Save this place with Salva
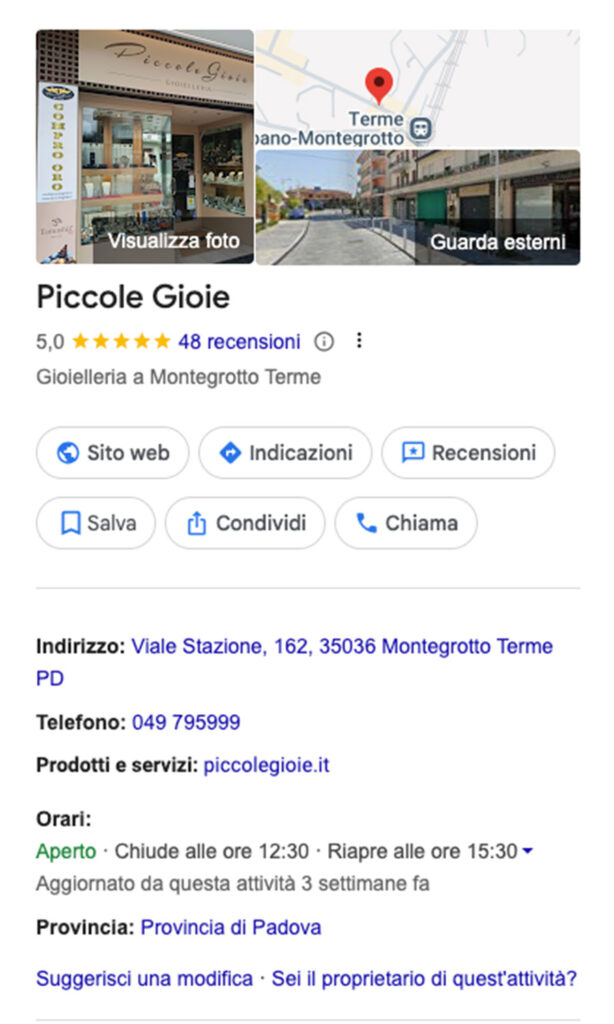 (x=96, y=523)
